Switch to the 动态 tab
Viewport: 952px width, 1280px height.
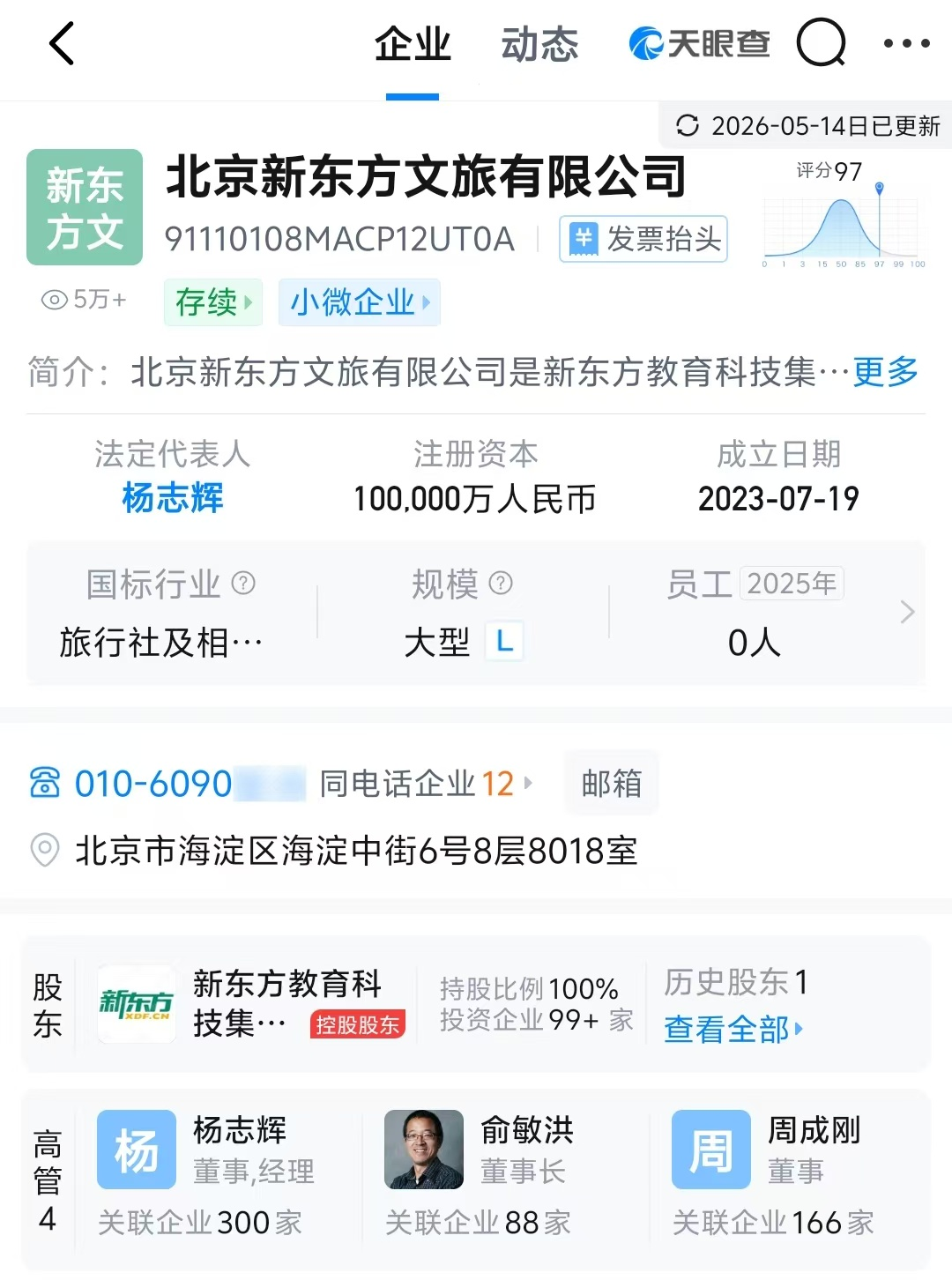click(x=539, y=44)
